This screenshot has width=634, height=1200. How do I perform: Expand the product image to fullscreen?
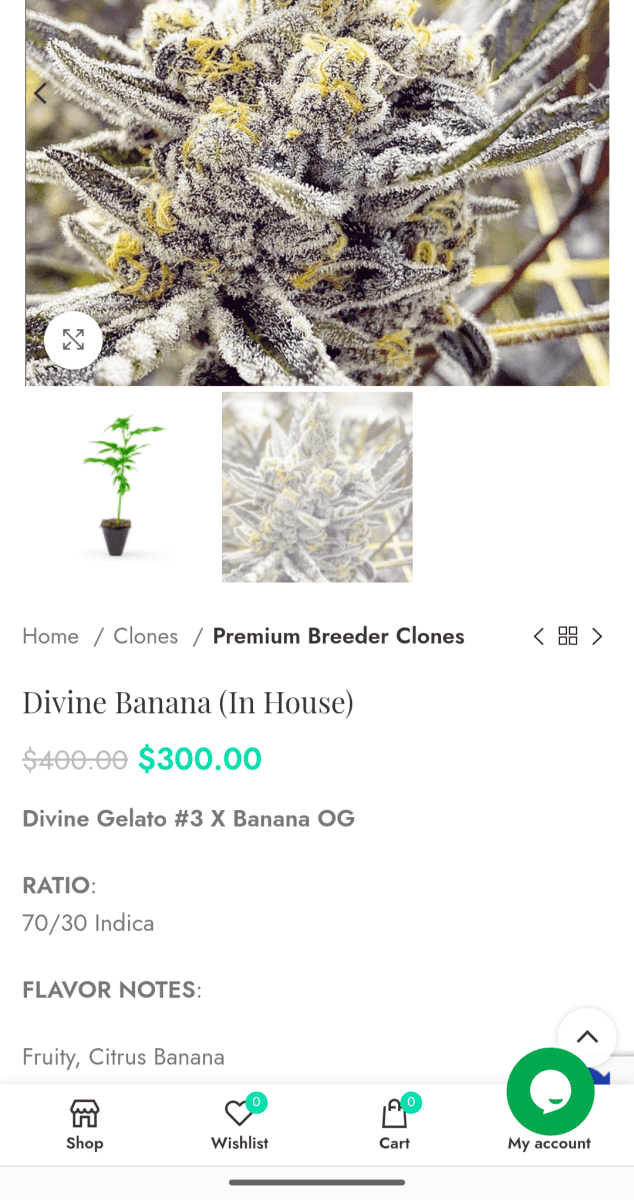coord(73,340)
